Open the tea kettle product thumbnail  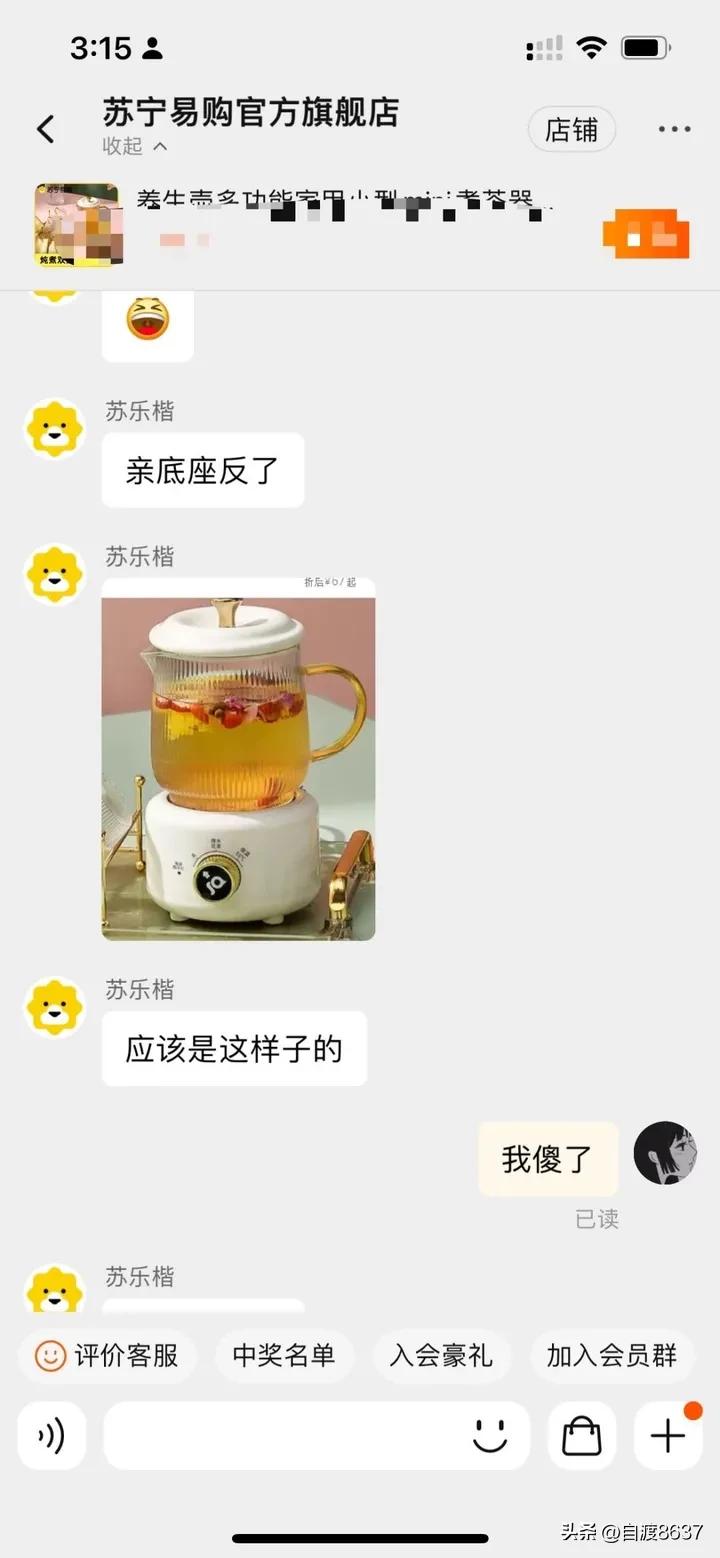point(77,225)
